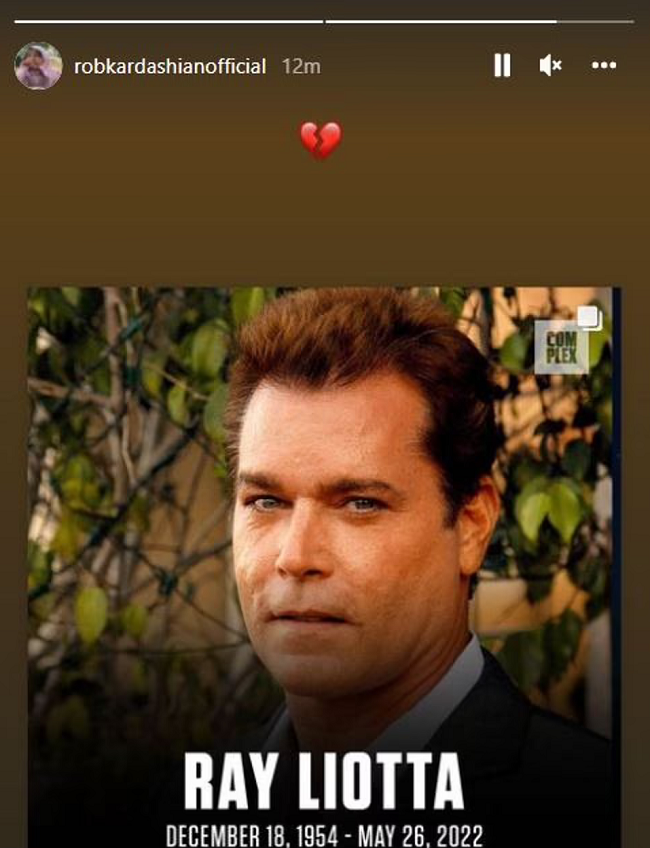Open robkardashianofficial profile picture
650x848 pixels.
(x=38, y=66)
